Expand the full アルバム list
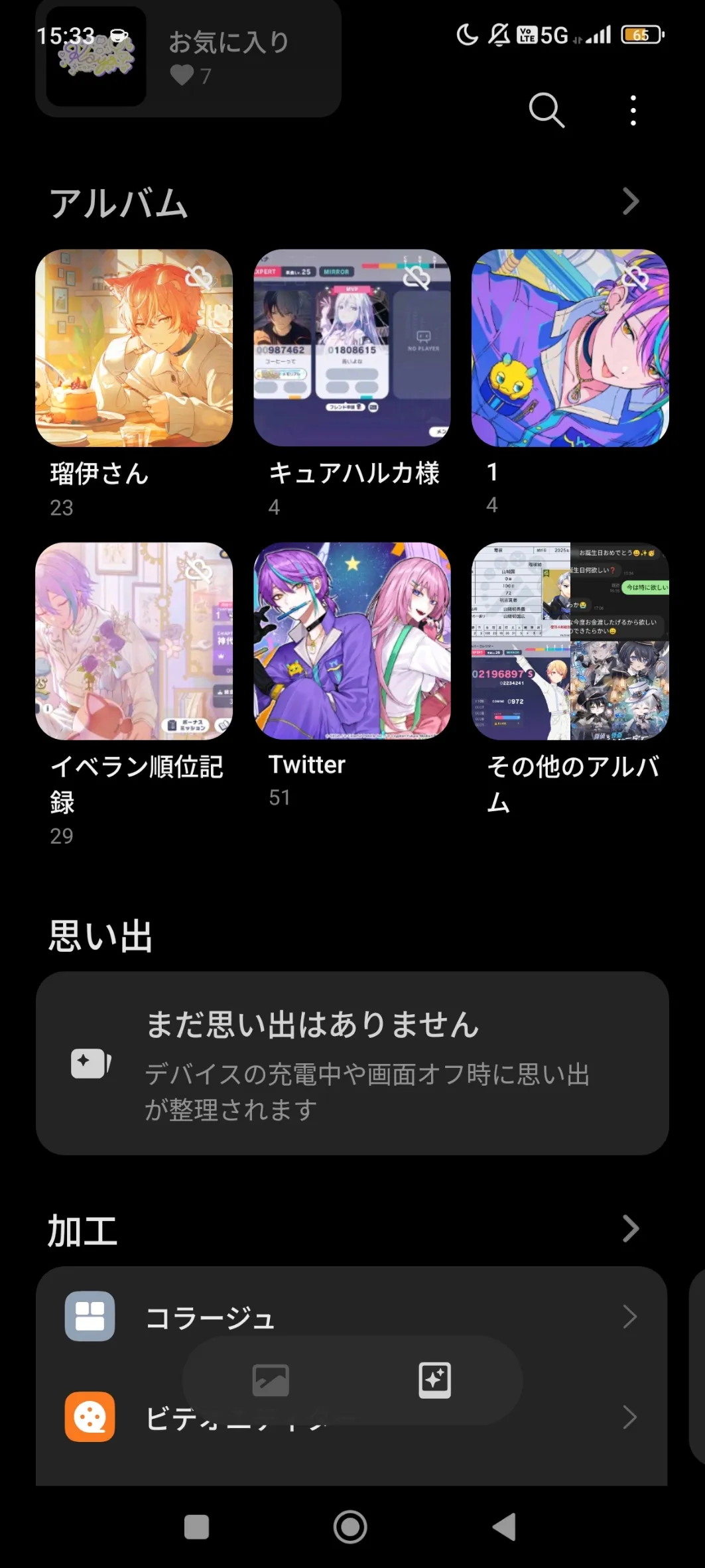Image resolution: width=705 pixels, height=1568 pixels. click(630, 202)
